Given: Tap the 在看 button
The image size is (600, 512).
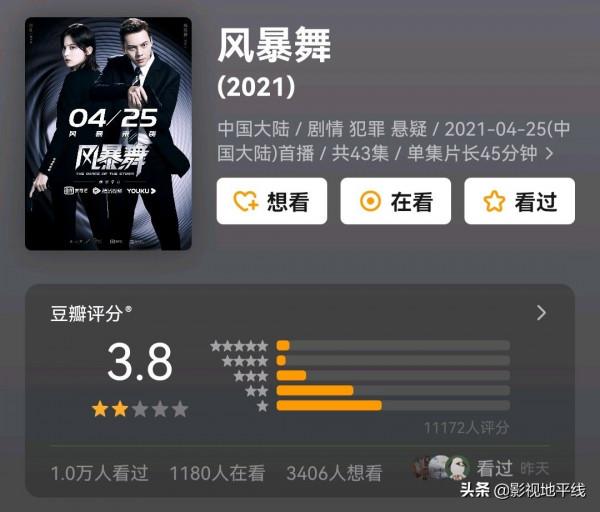Looking at the screenshot, I should (396, 201).
